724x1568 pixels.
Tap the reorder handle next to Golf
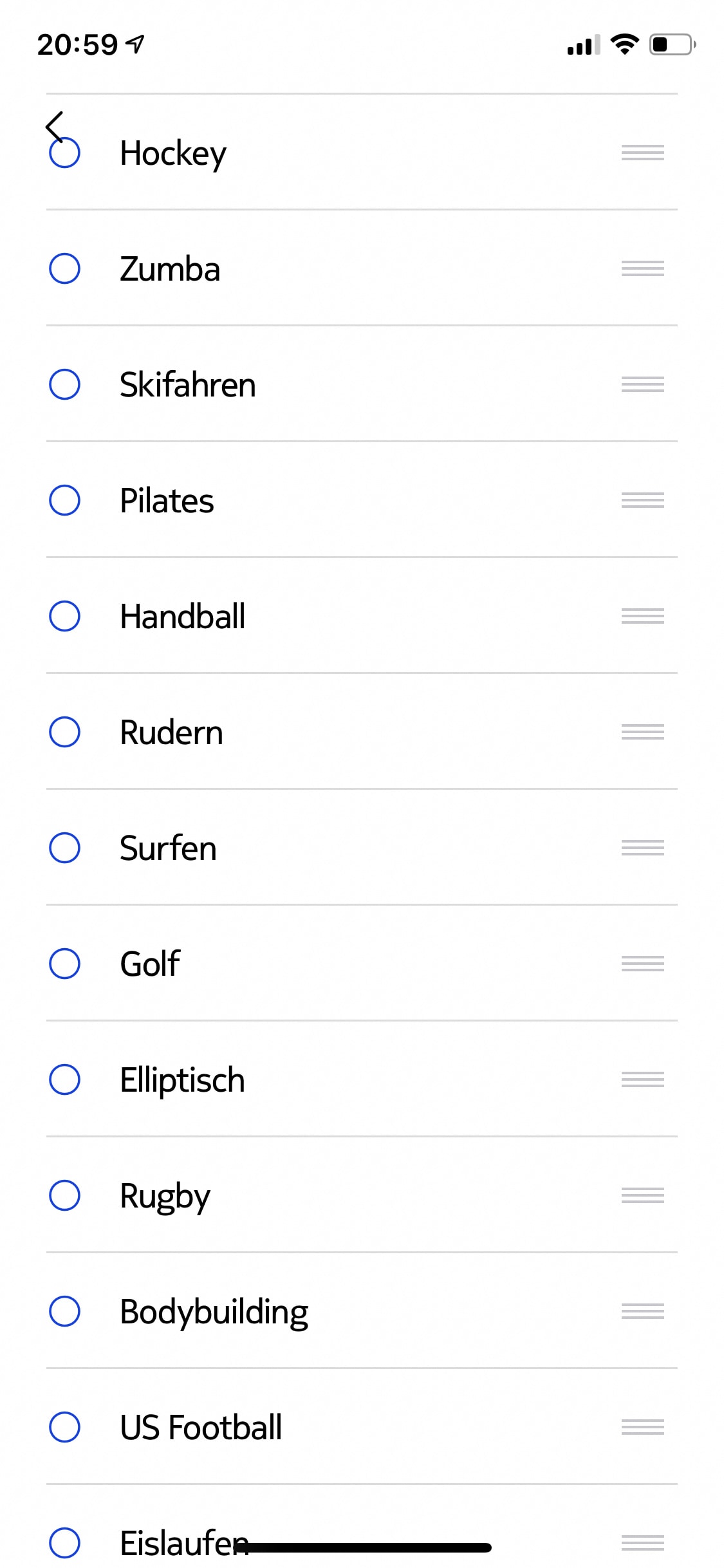(x=642, y=964)
